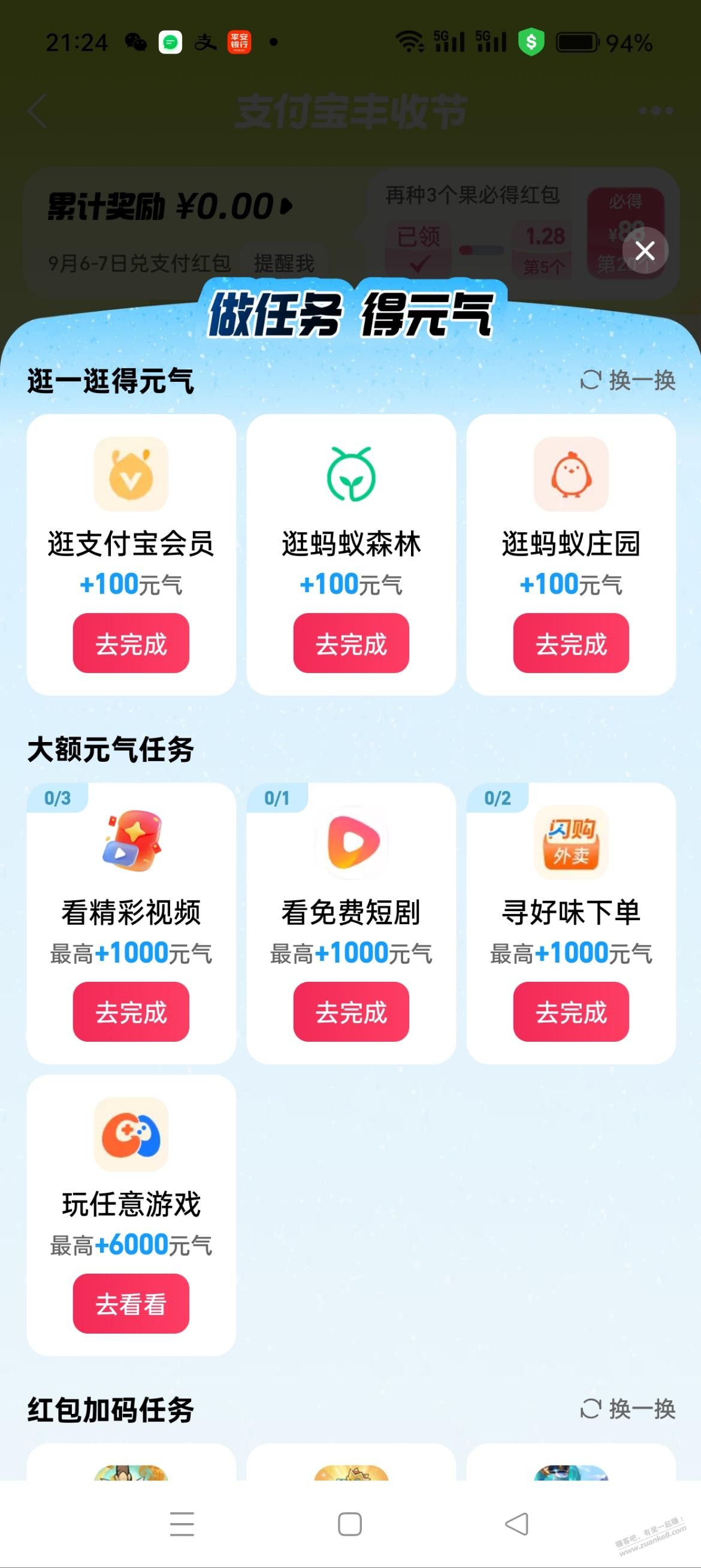The height and width of the screenshot is (1568, 701).
Task: Tap 去看看 for 玩任意游戏
Action: pyautogui.click(x=131, y=1304)
